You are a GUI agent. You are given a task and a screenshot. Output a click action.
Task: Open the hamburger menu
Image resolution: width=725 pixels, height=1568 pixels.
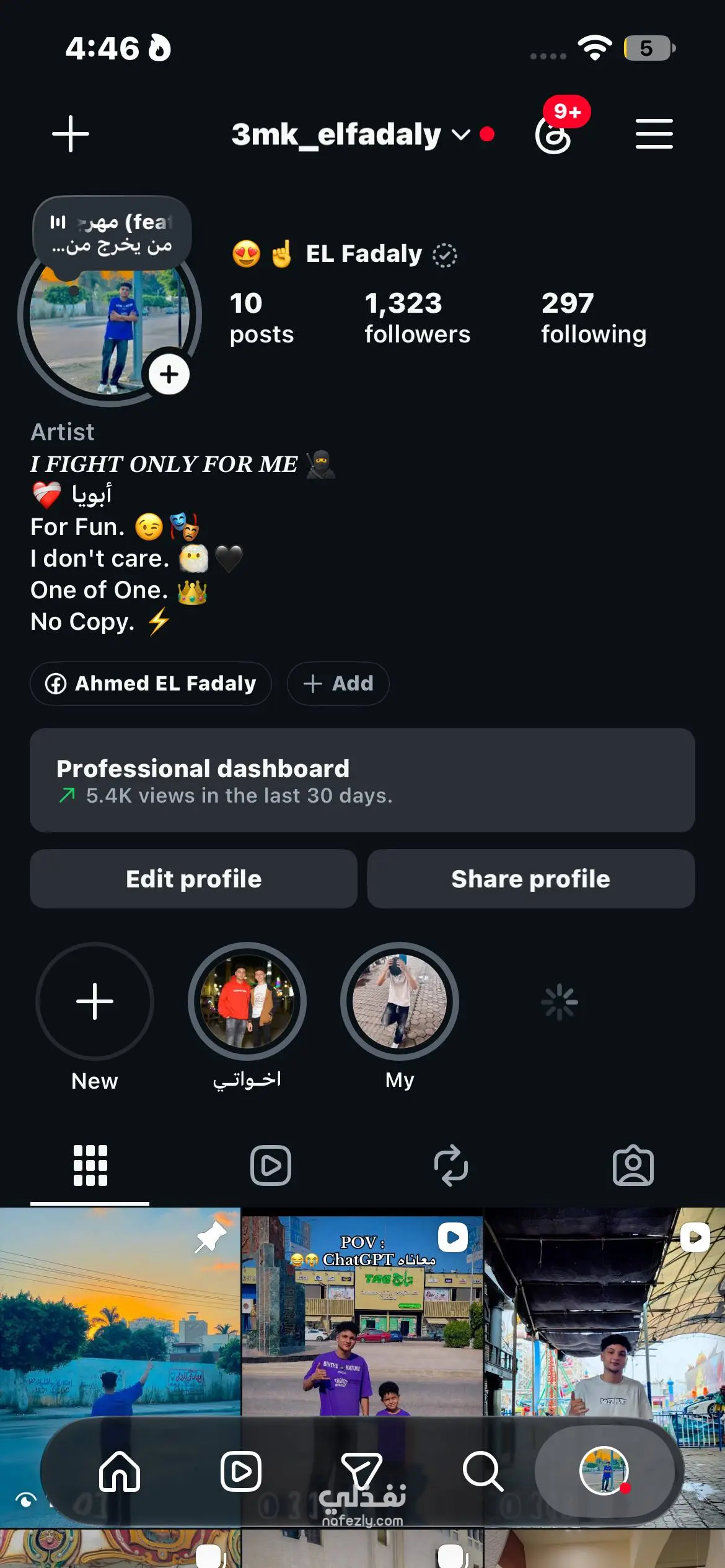654,134
